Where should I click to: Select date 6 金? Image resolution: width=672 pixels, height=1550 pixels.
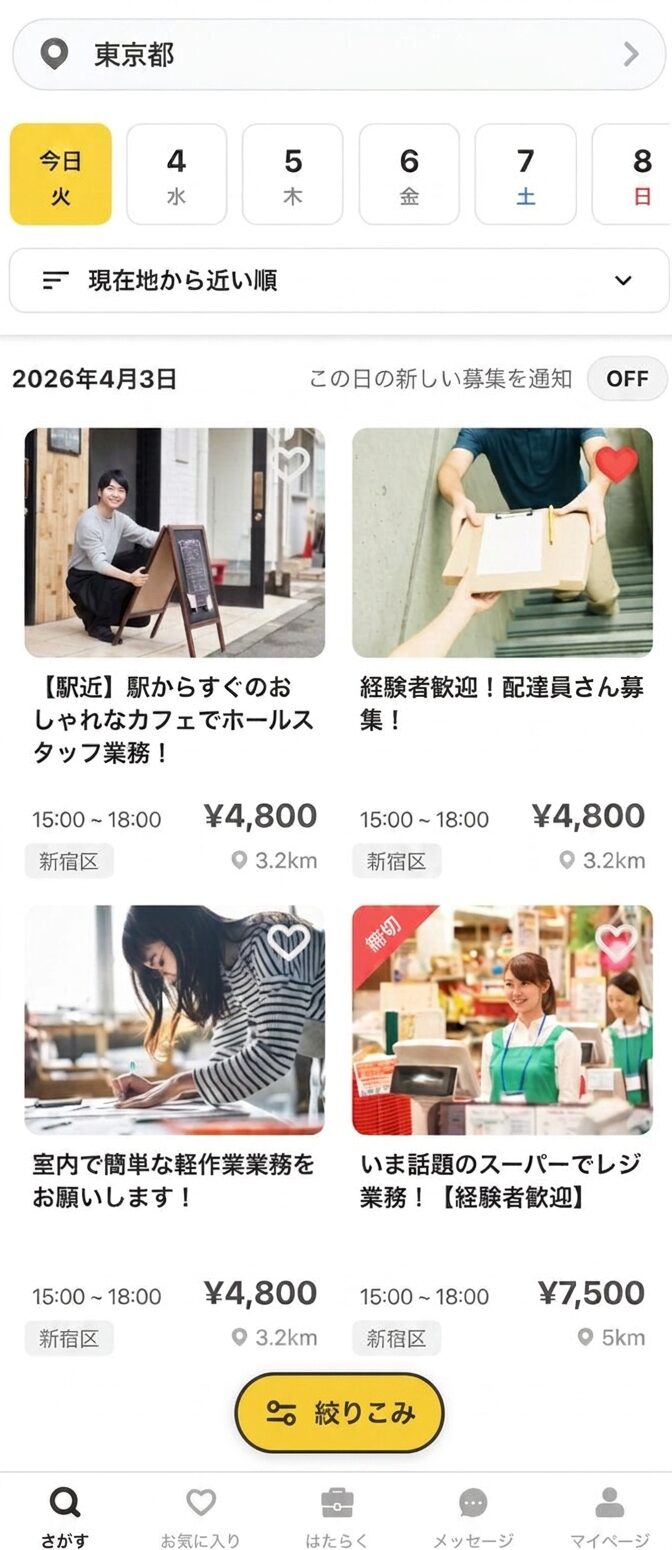pyautogui.click(x=409, y=174)
